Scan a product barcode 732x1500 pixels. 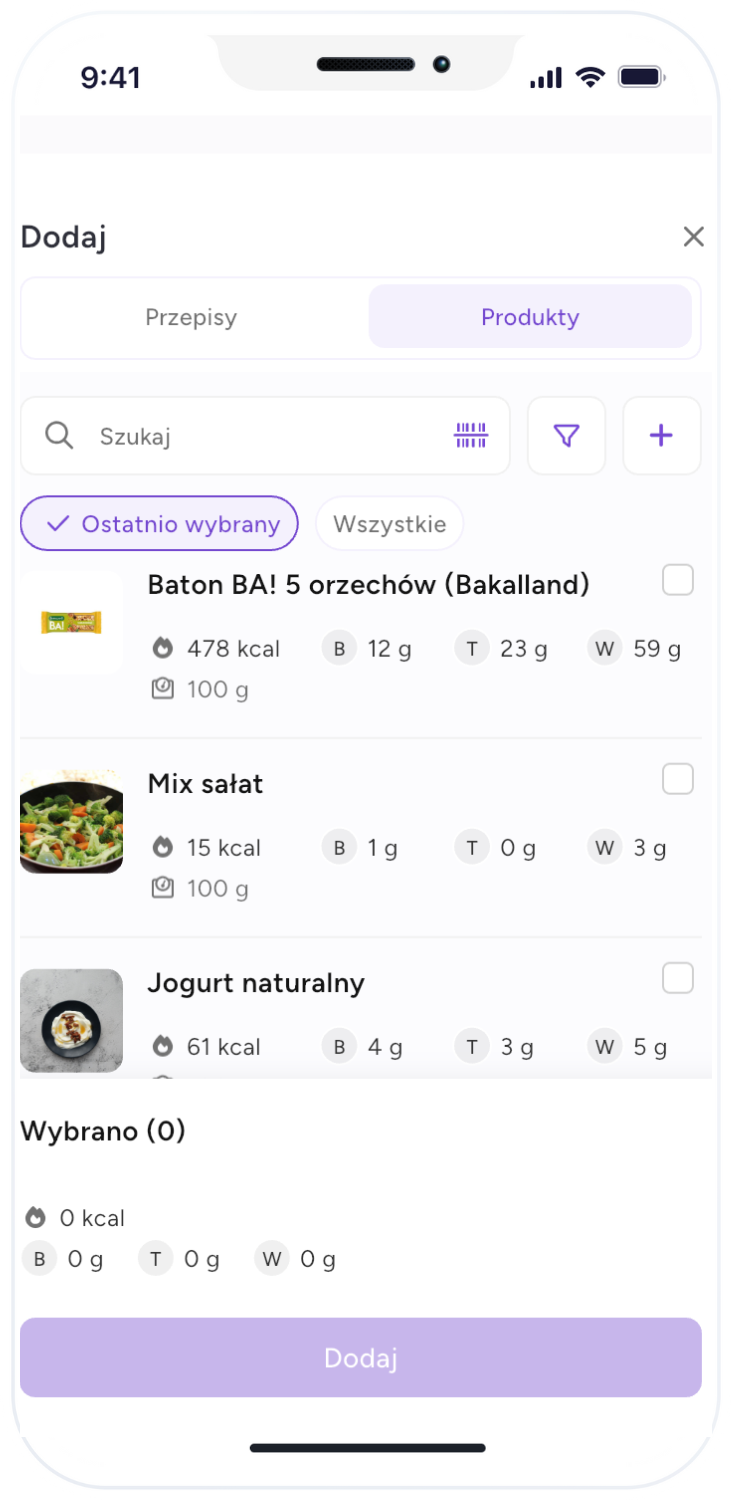tap(471, 435)
